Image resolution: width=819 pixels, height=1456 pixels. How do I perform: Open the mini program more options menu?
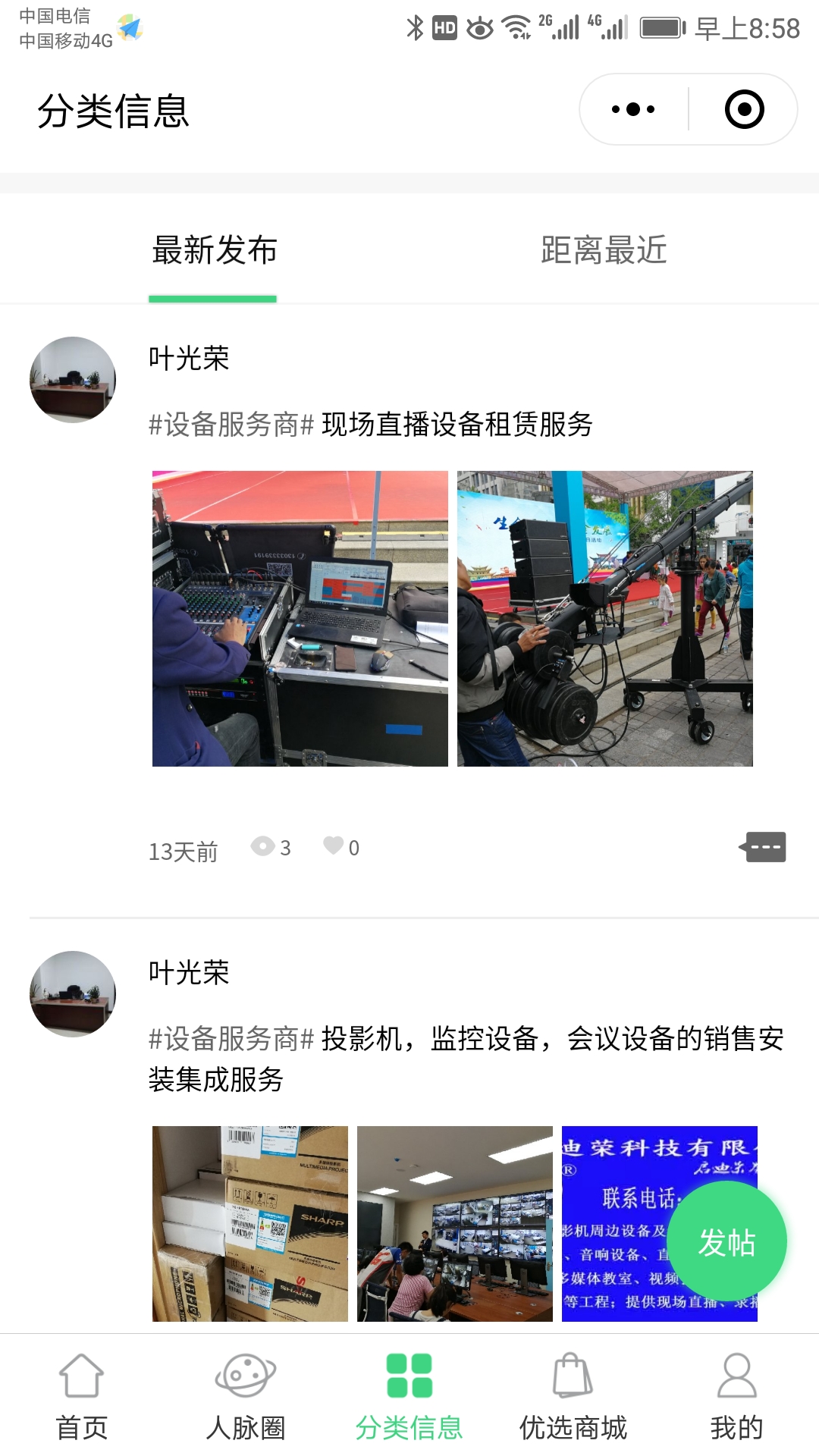click(x=633, y=109)
